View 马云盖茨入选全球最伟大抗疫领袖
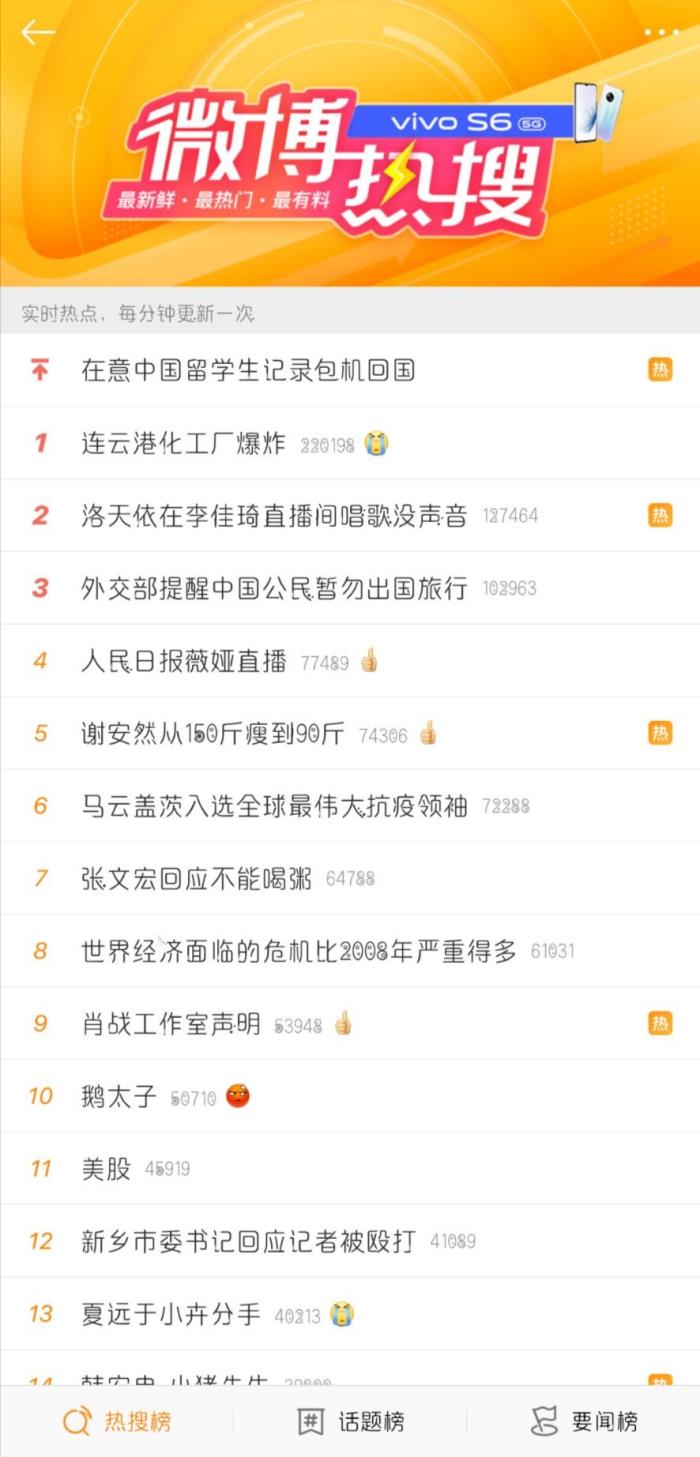 [x=274, y=806]
